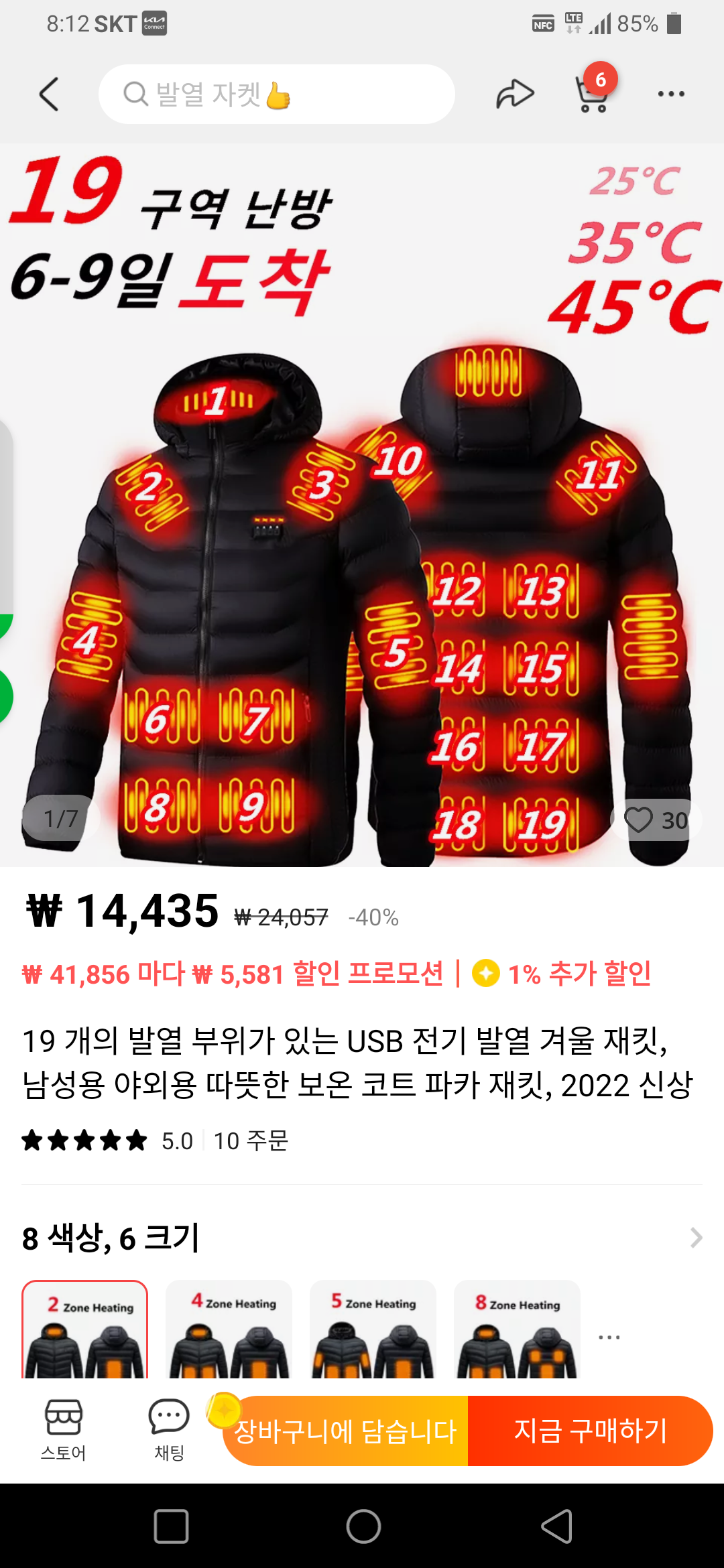Open the three-dot overflow menu
Viewport: 724px width, 1568px height.
pos(671,94)
